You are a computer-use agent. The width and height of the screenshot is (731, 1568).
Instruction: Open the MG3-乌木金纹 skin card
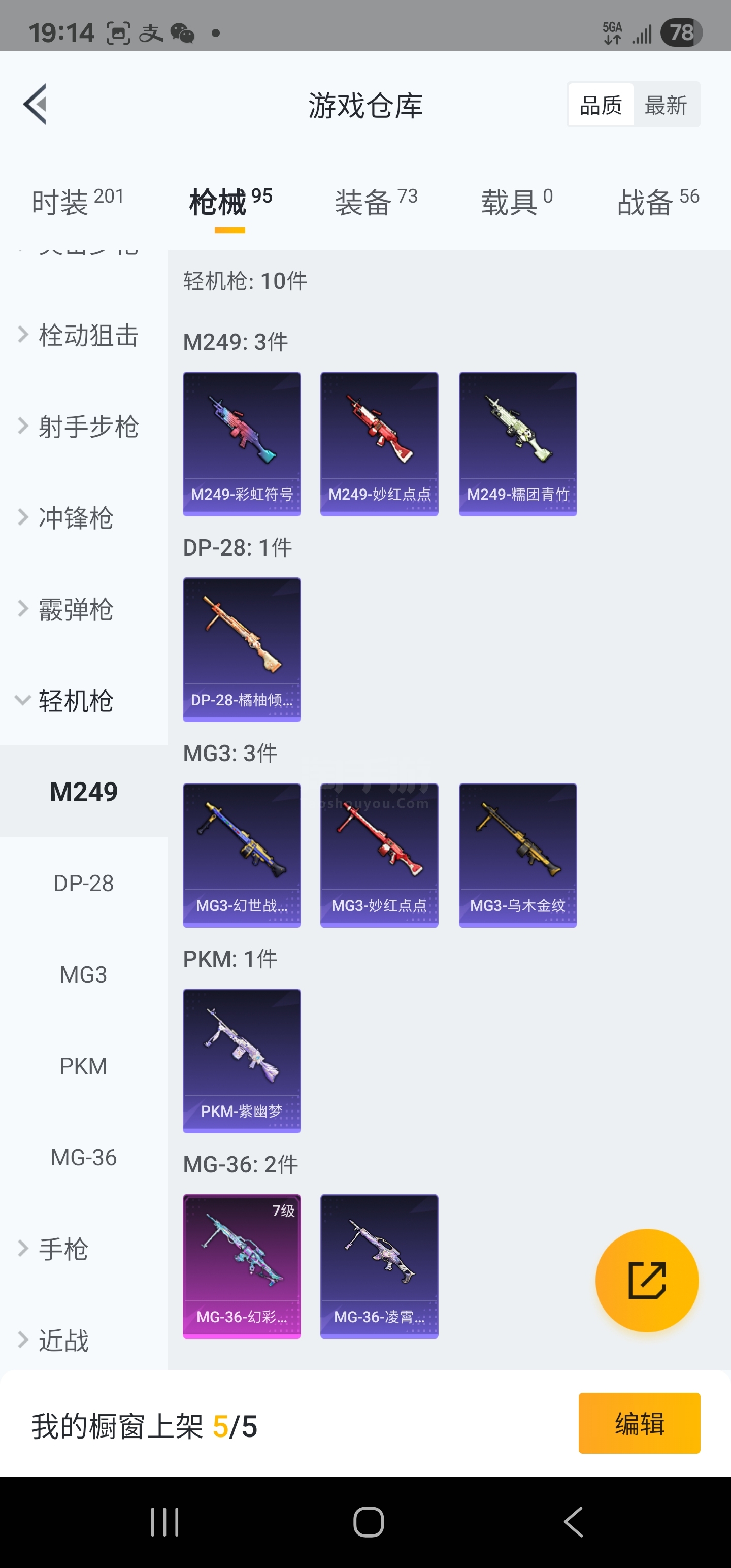[517, 855]
